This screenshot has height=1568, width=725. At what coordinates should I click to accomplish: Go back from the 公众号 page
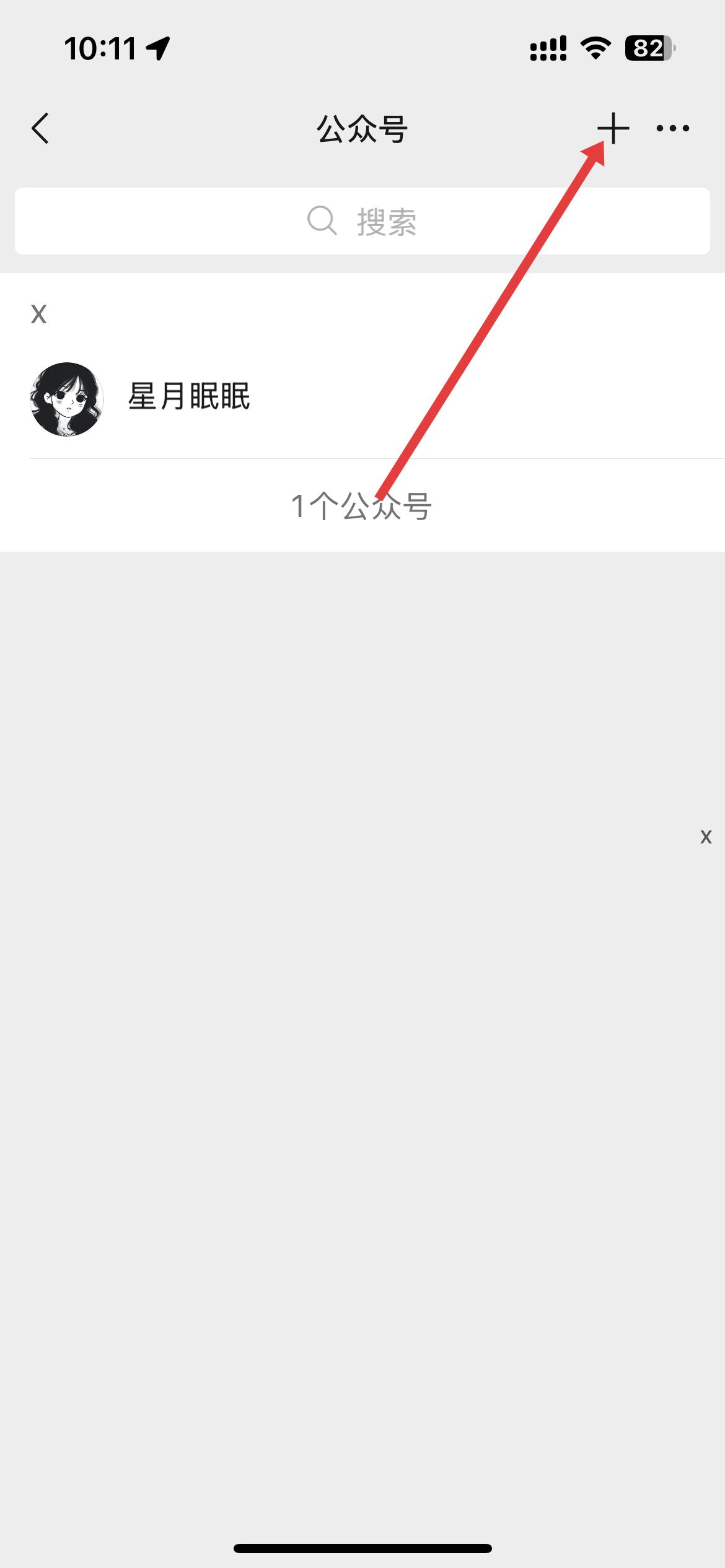[41, 129]
